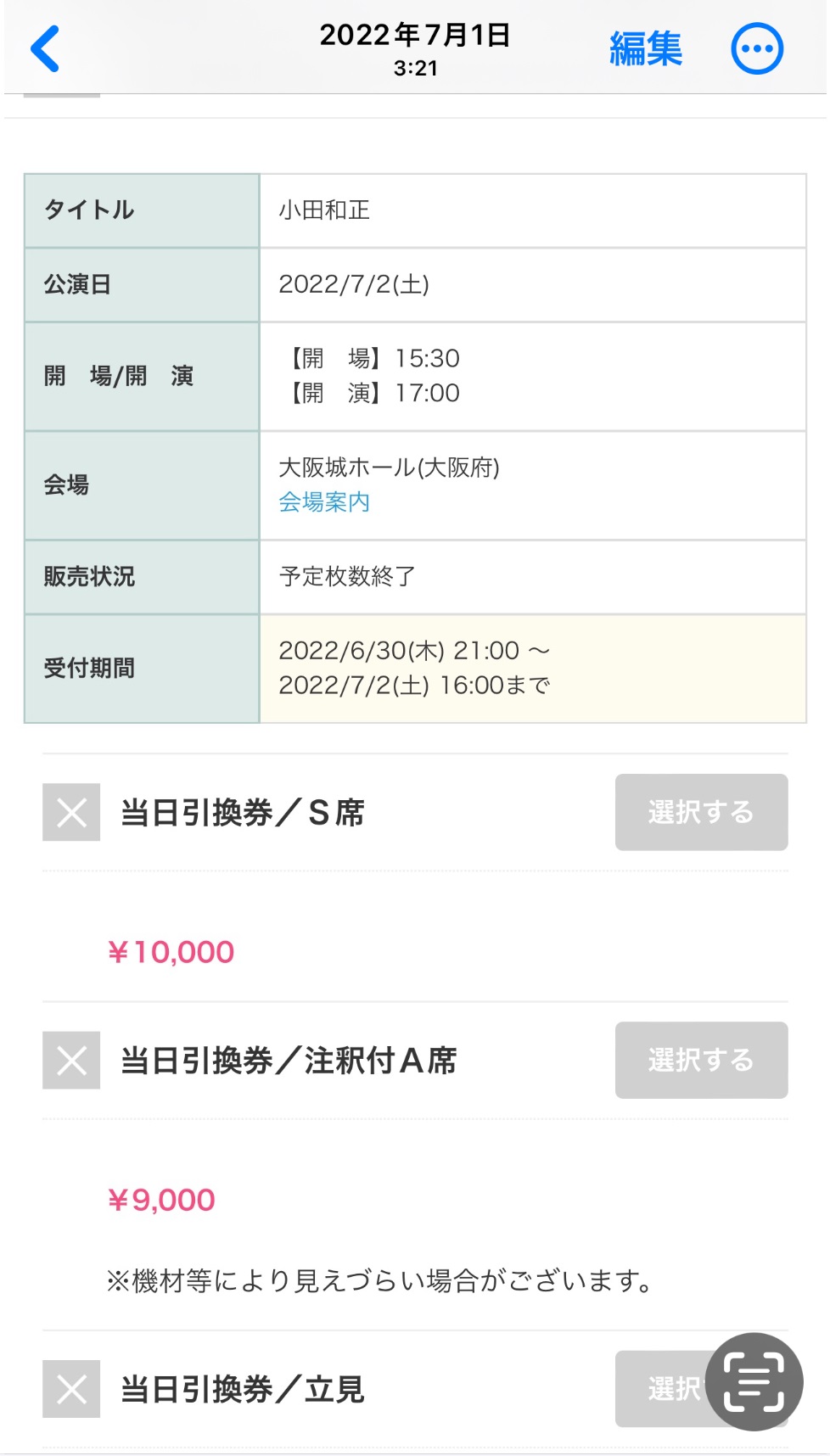Open the more options circle menu

point(756,49)
